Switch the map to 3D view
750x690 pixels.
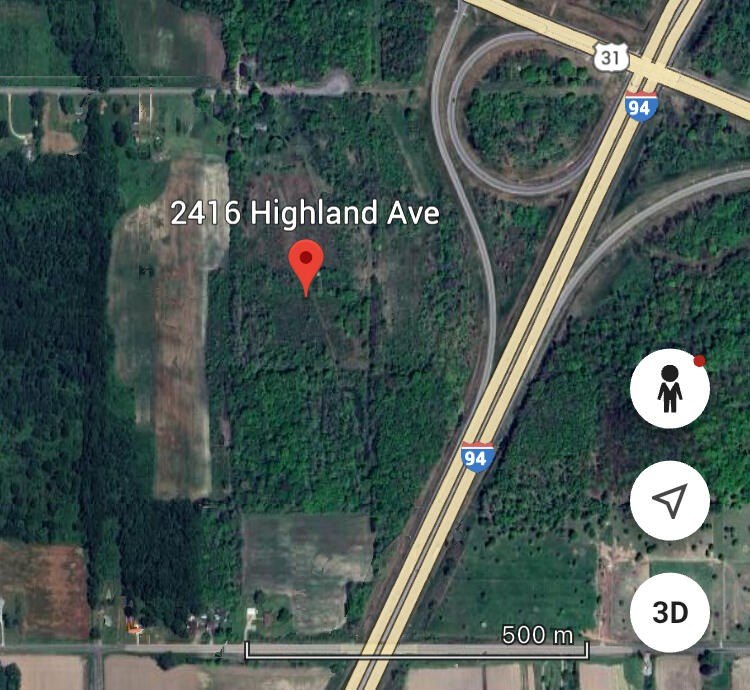click(670, 611)
